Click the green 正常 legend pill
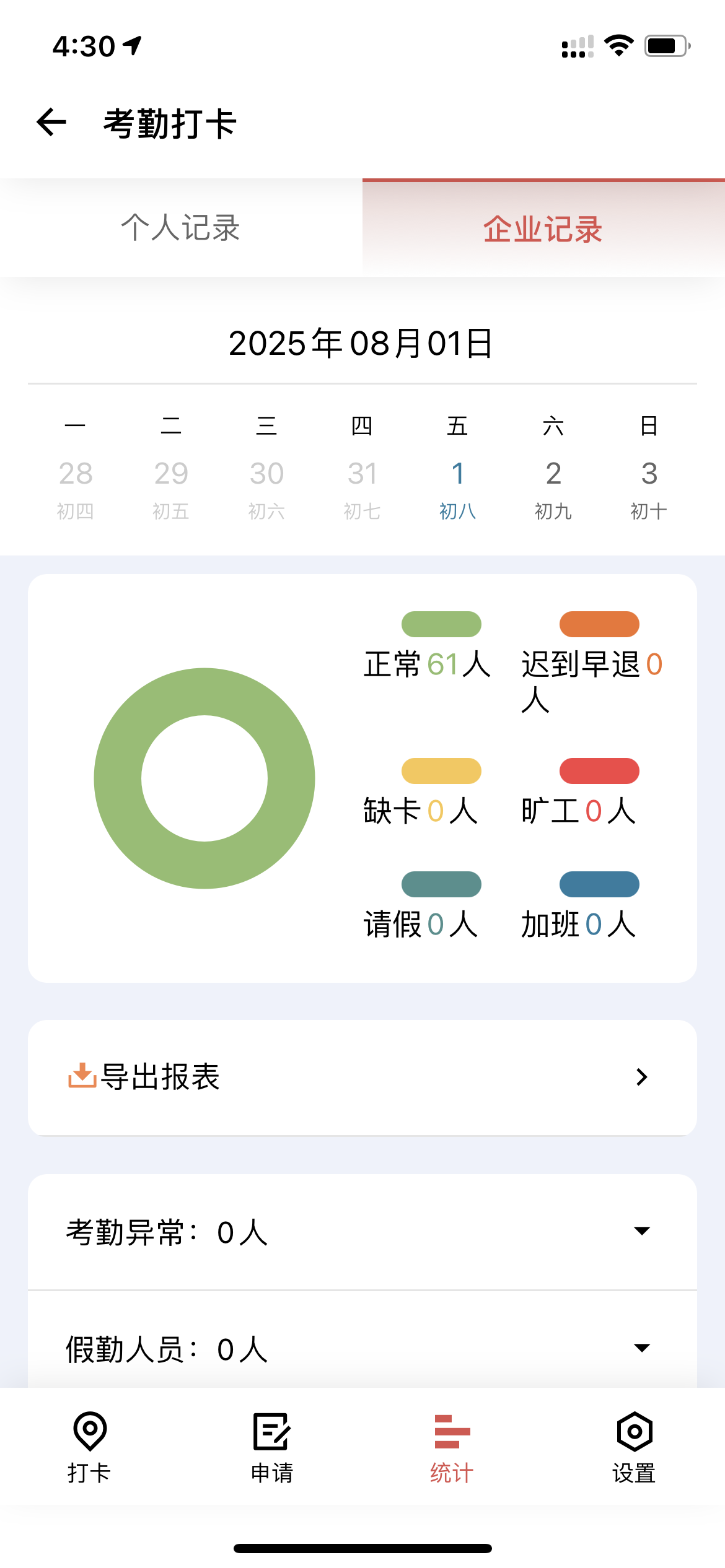Image resolution: width=725 pixels, height=1568 pixels. [442, 624]
